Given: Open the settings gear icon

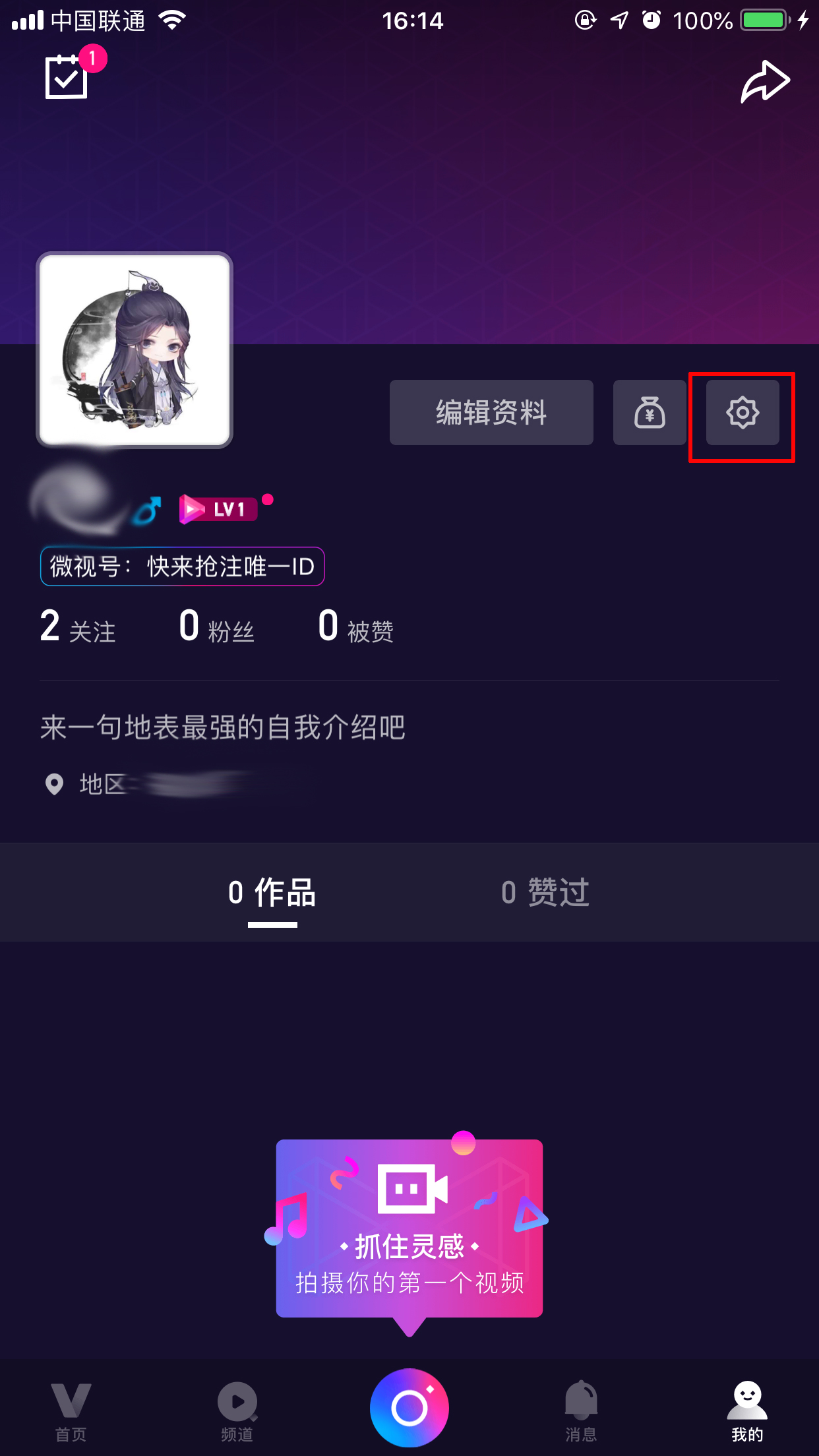Looking at the screenshot, I should coord(743,414).
